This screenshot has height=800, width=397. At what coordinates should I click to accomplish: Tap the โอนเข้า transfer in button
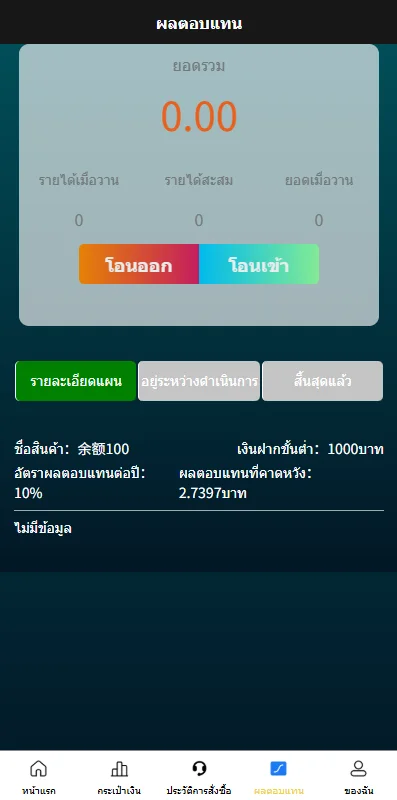pos(259,264)
